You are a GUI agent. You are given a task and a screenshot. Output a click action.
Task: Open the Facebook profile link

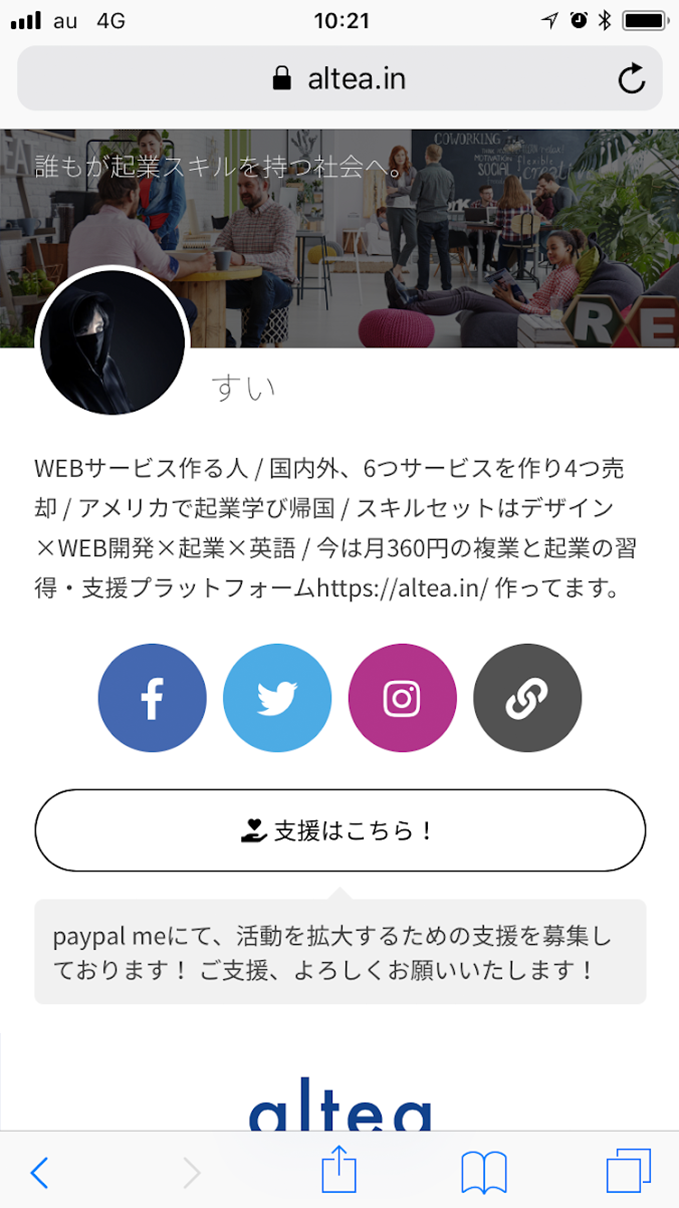(152, 698)
